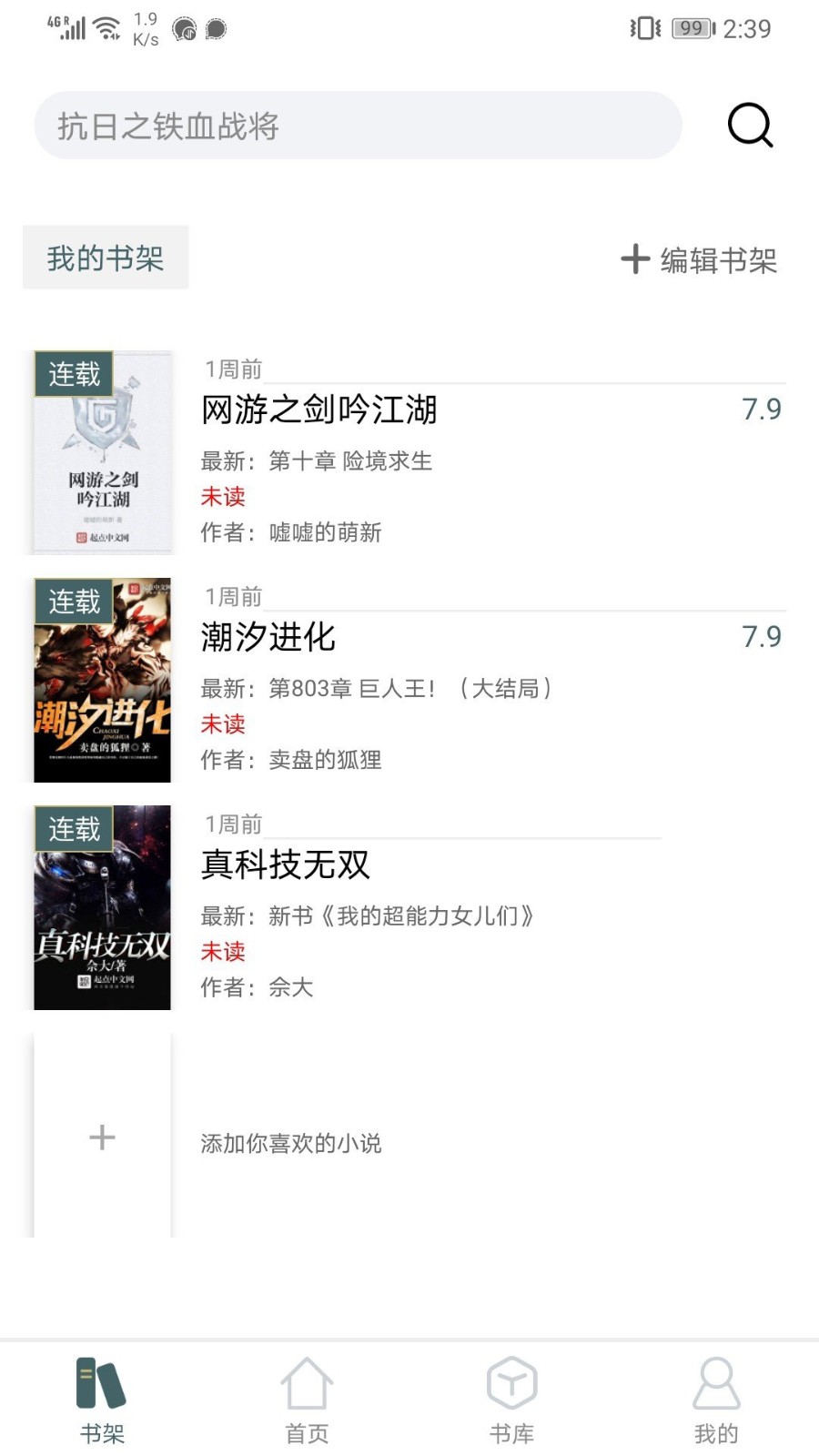This screenshot has height=1456, width=819.
Task: Open author page for 佘大
Action: (291, 988)
